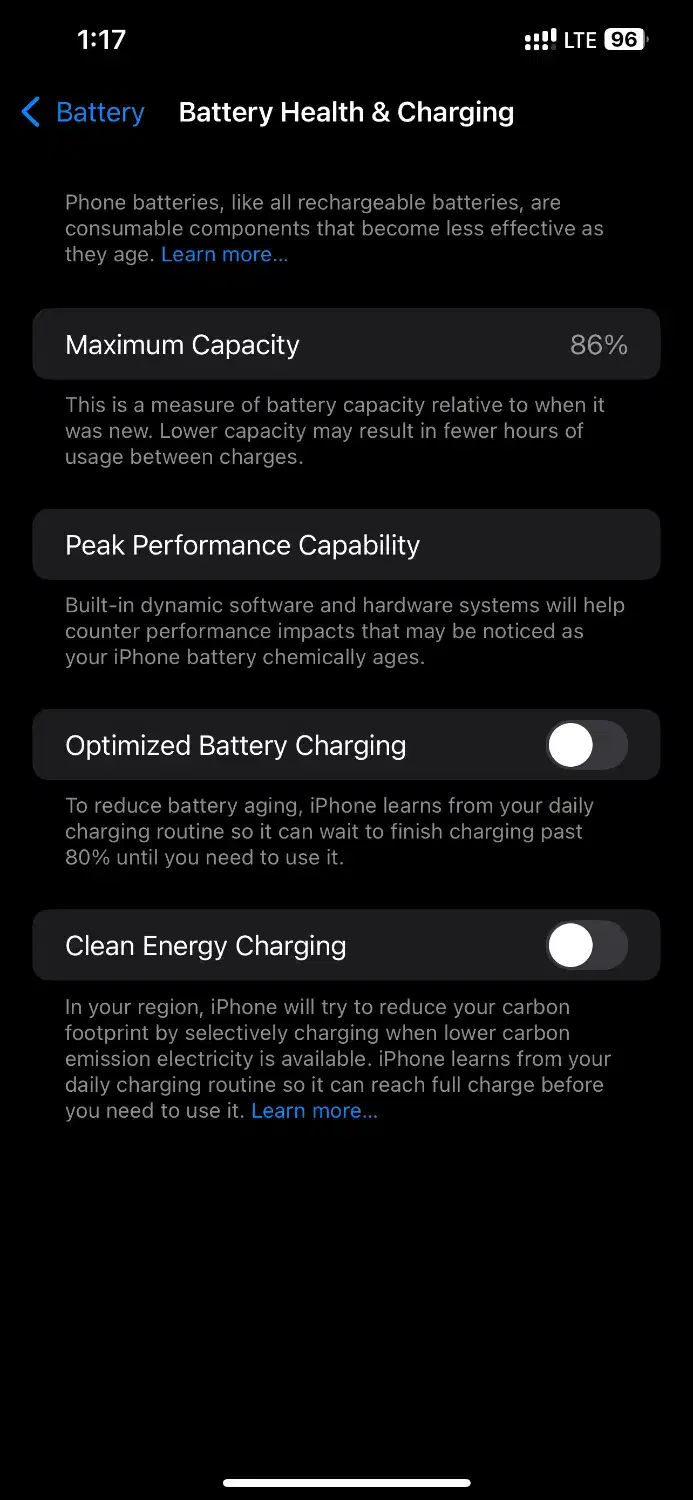Enable Optimized Battery Charging
The width and height of the screenshot is (693, 1500).
click(587, 746)
